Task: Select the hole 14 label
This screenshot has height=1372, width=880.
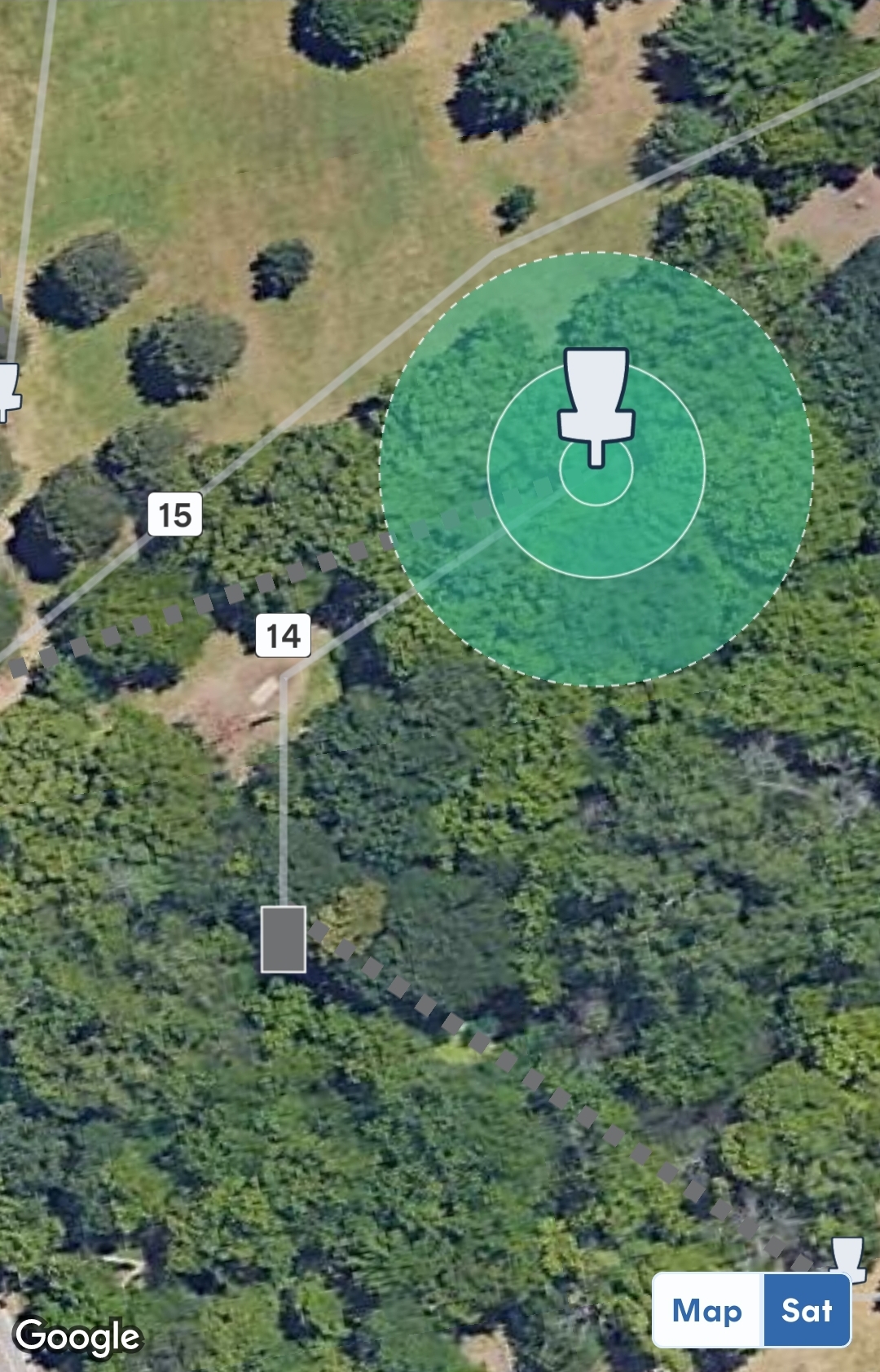Action: [283, 636]
